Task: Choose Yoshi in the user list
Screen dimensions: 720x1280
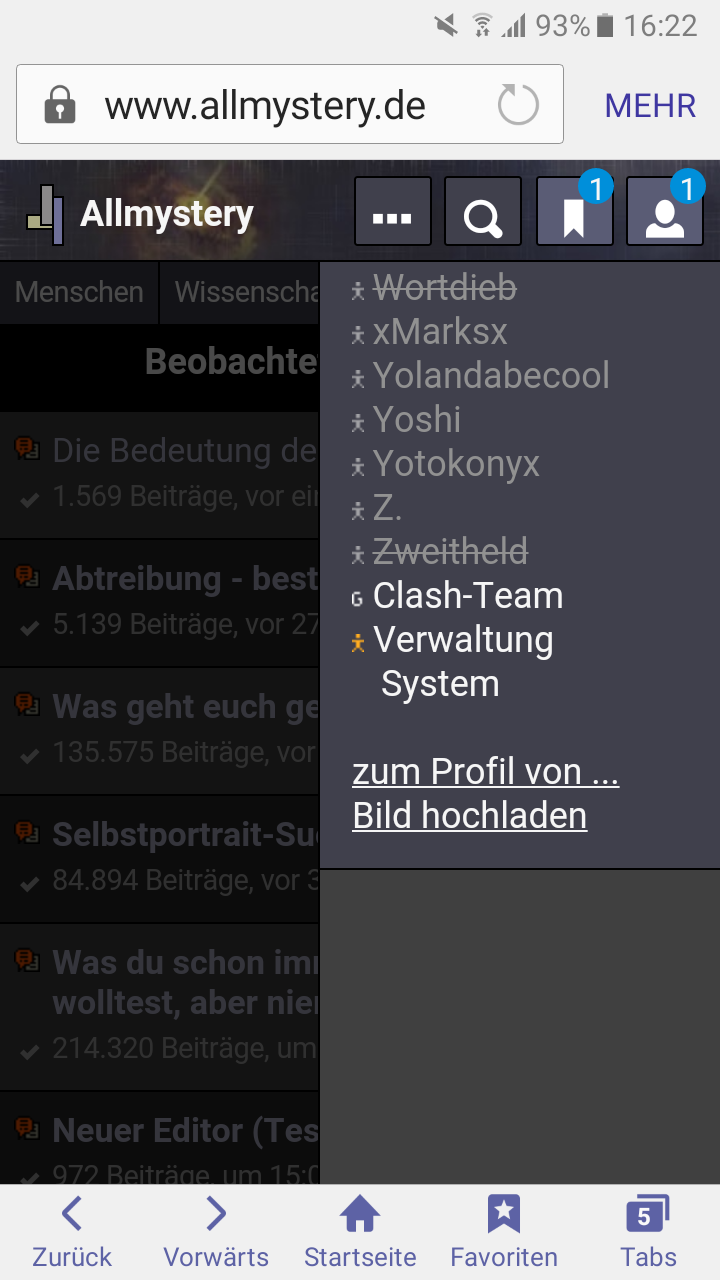Action: pyautogui.click(x=416, y=419)
